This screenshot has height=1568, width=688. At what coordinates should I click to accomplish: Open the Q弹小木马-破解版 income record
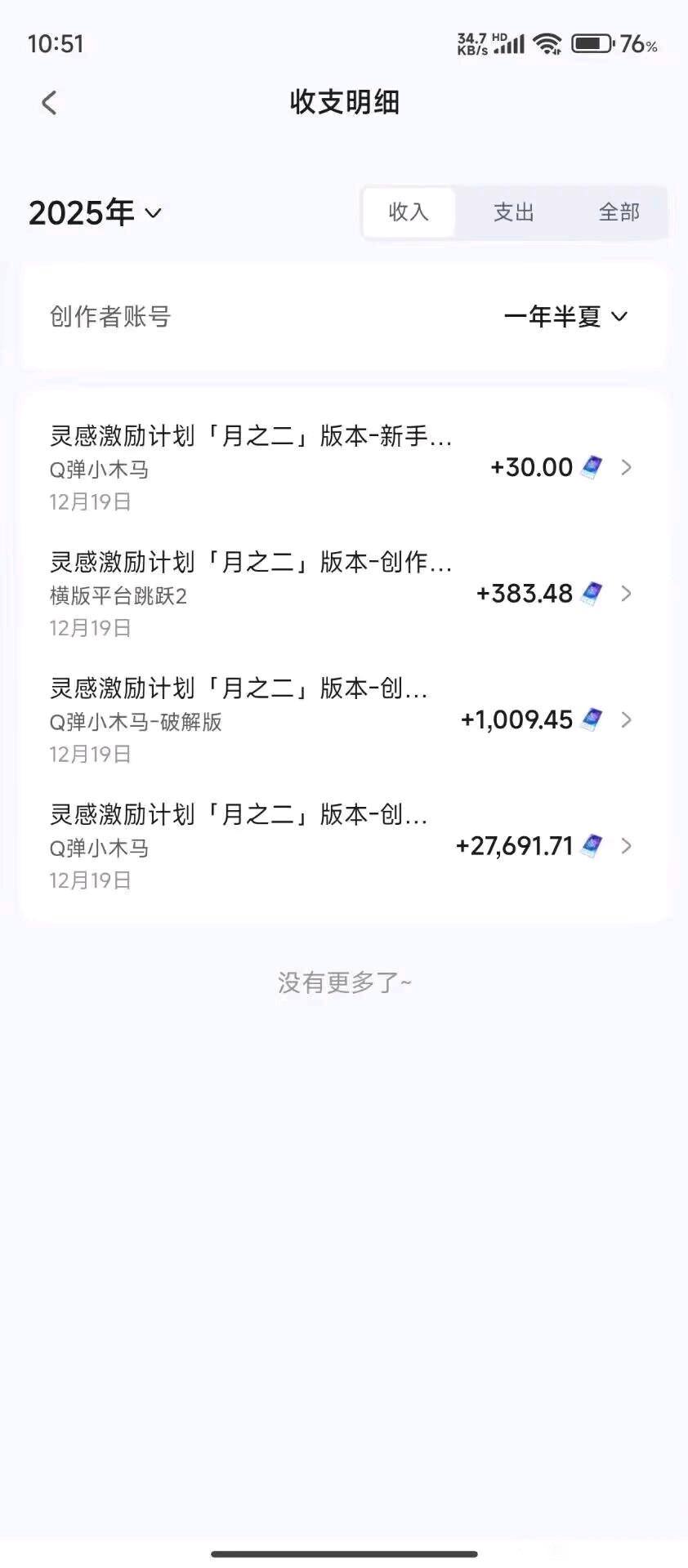point(343,719)
